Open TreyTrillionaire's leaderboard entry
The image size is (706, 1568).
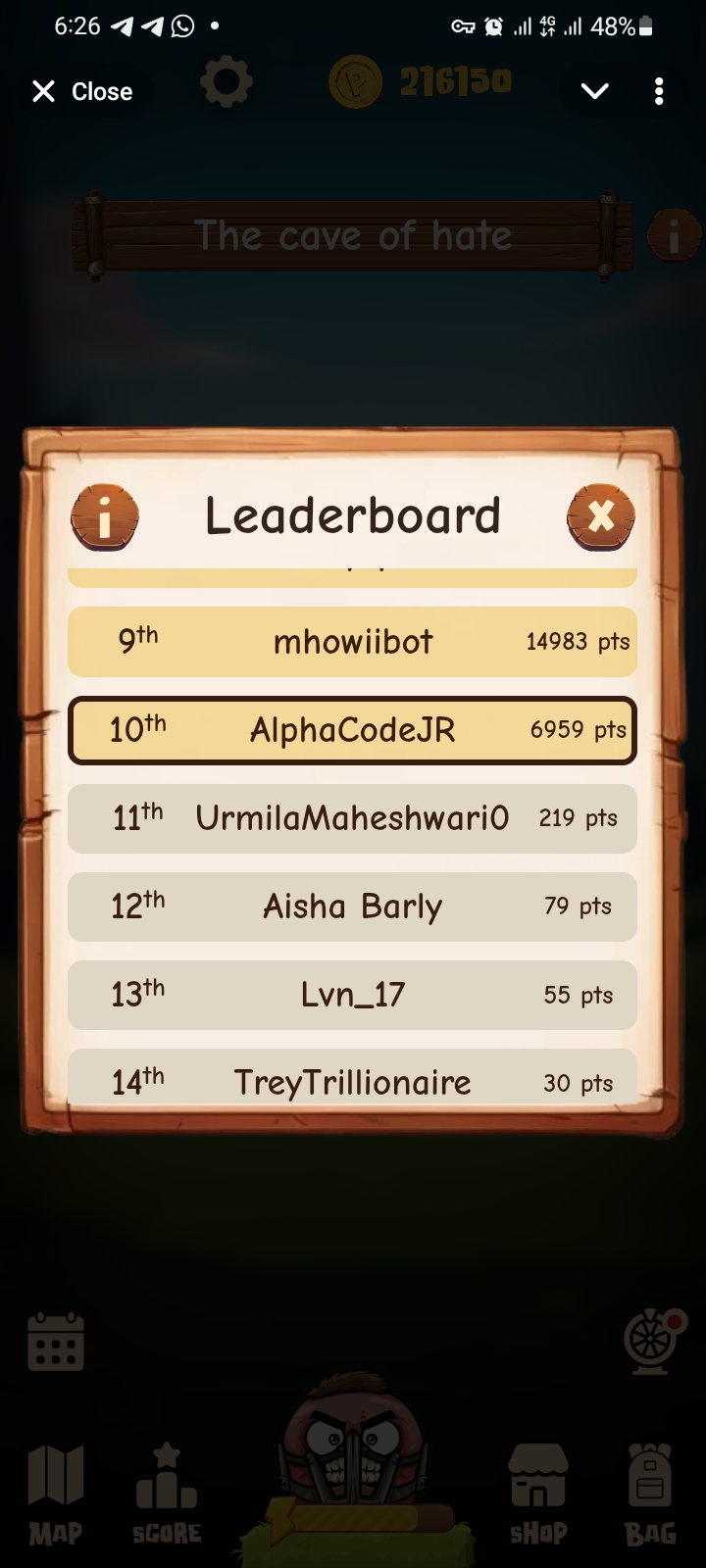click(352, 1078)
